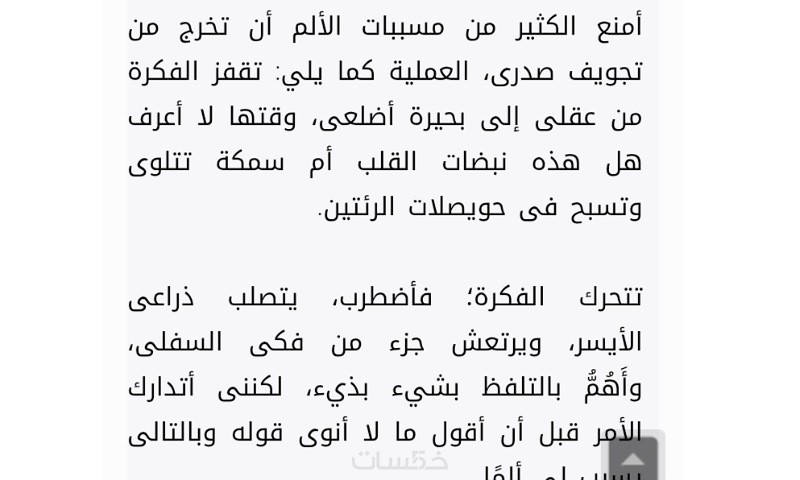Tap the back-to-top arrow button
This screenshot has height=480, width=800.
pyautogui.click(x=632, y=459)
